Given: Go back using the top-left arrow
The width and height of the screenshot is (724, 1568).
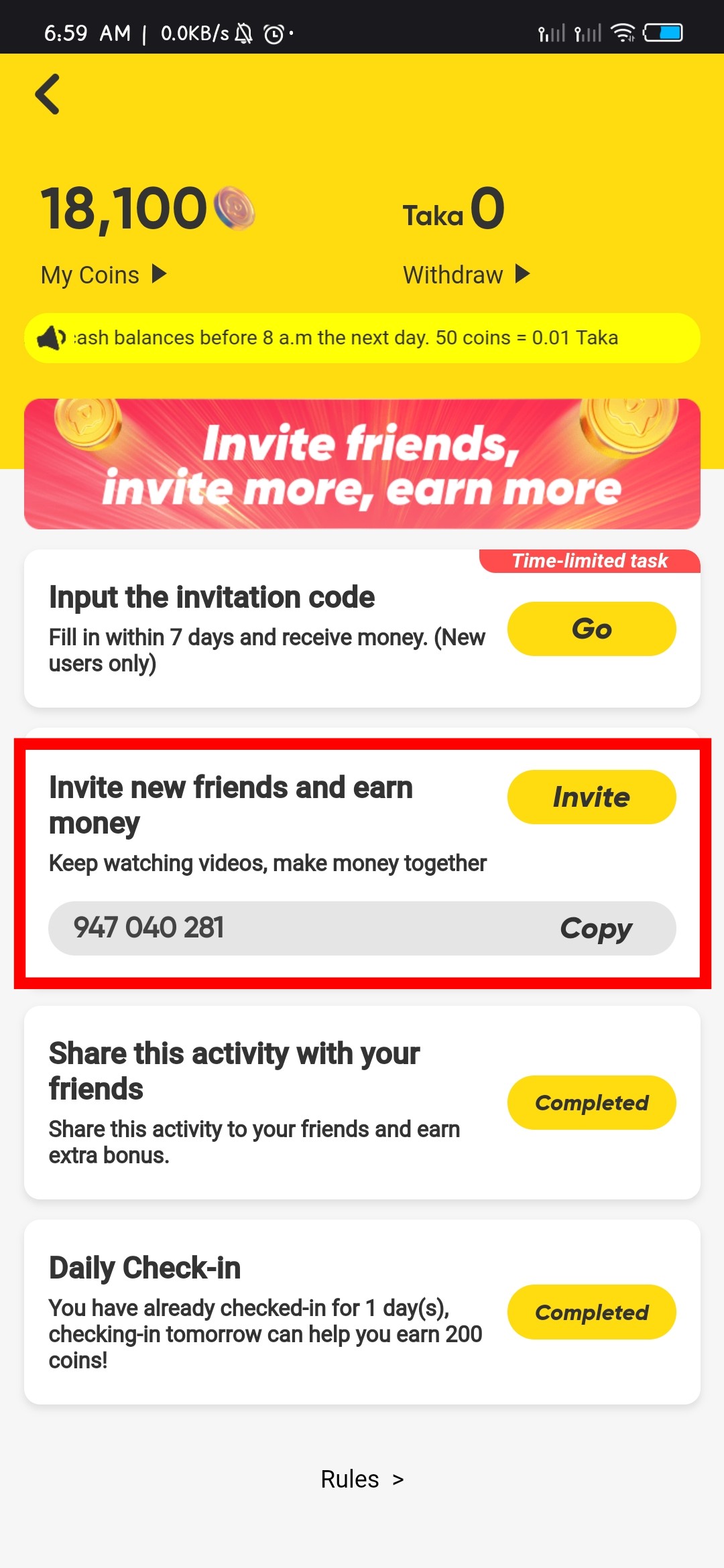Looking at the screenshot, I should point(48,94).
